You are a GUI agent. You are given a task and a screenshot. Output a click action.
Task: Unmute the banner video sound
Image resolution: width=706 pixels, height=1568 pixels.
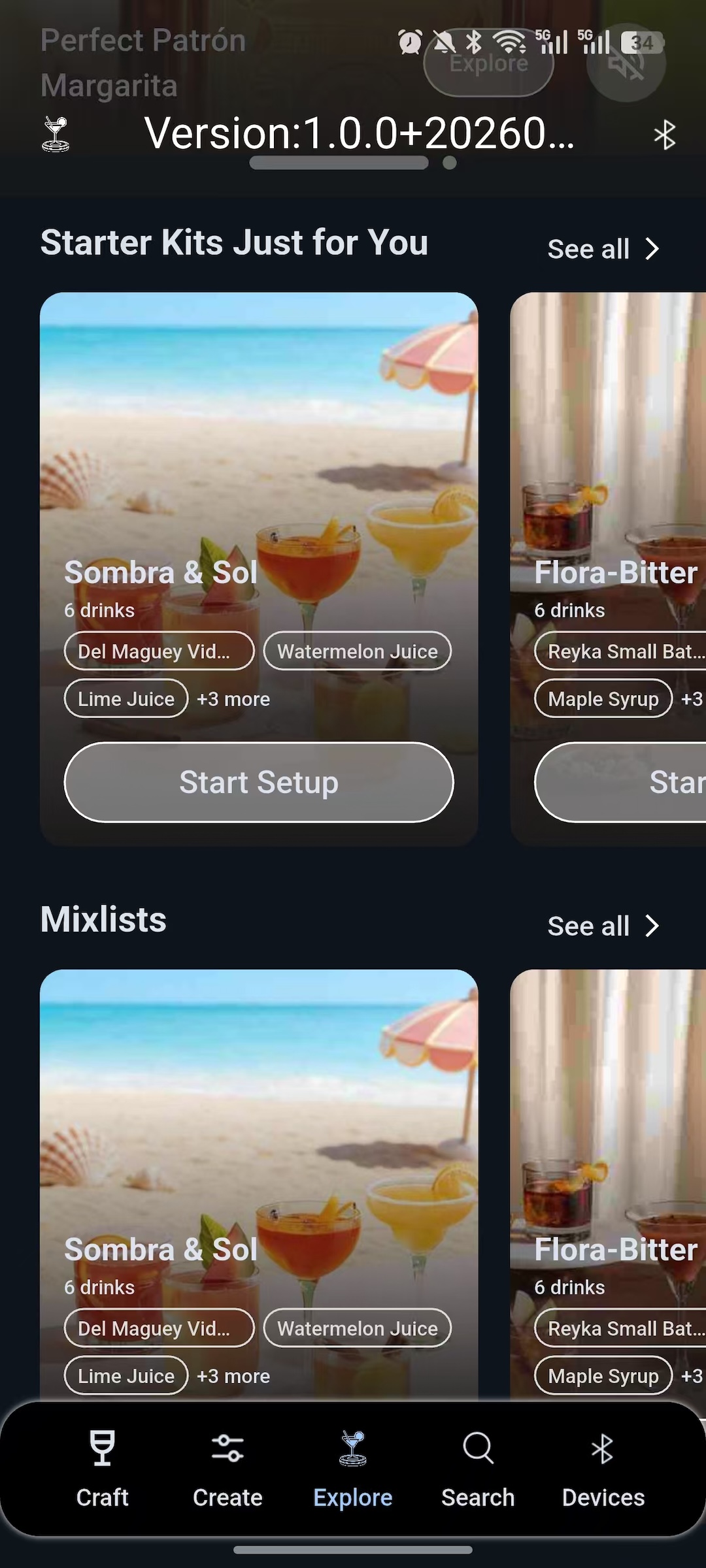pos(626,64)
